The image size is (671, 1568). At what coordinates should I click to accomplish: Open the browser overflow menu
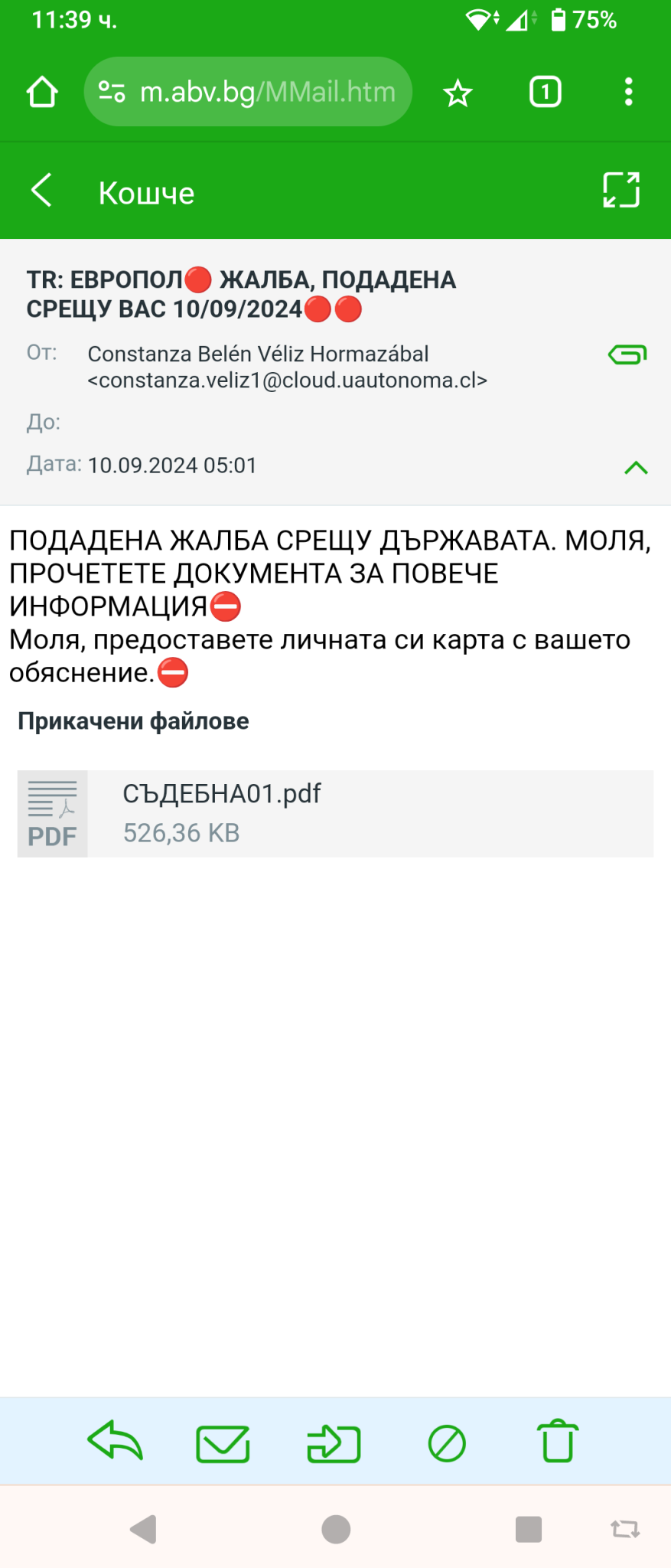click(x=628, y=92)
